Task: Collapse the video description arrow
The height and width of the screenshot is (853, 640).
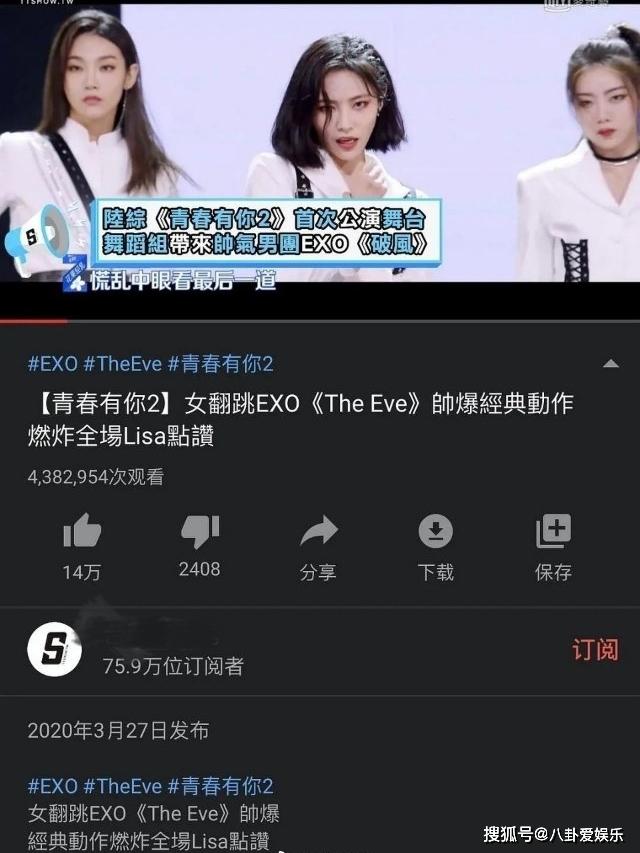Action: [x=611, y=363]
